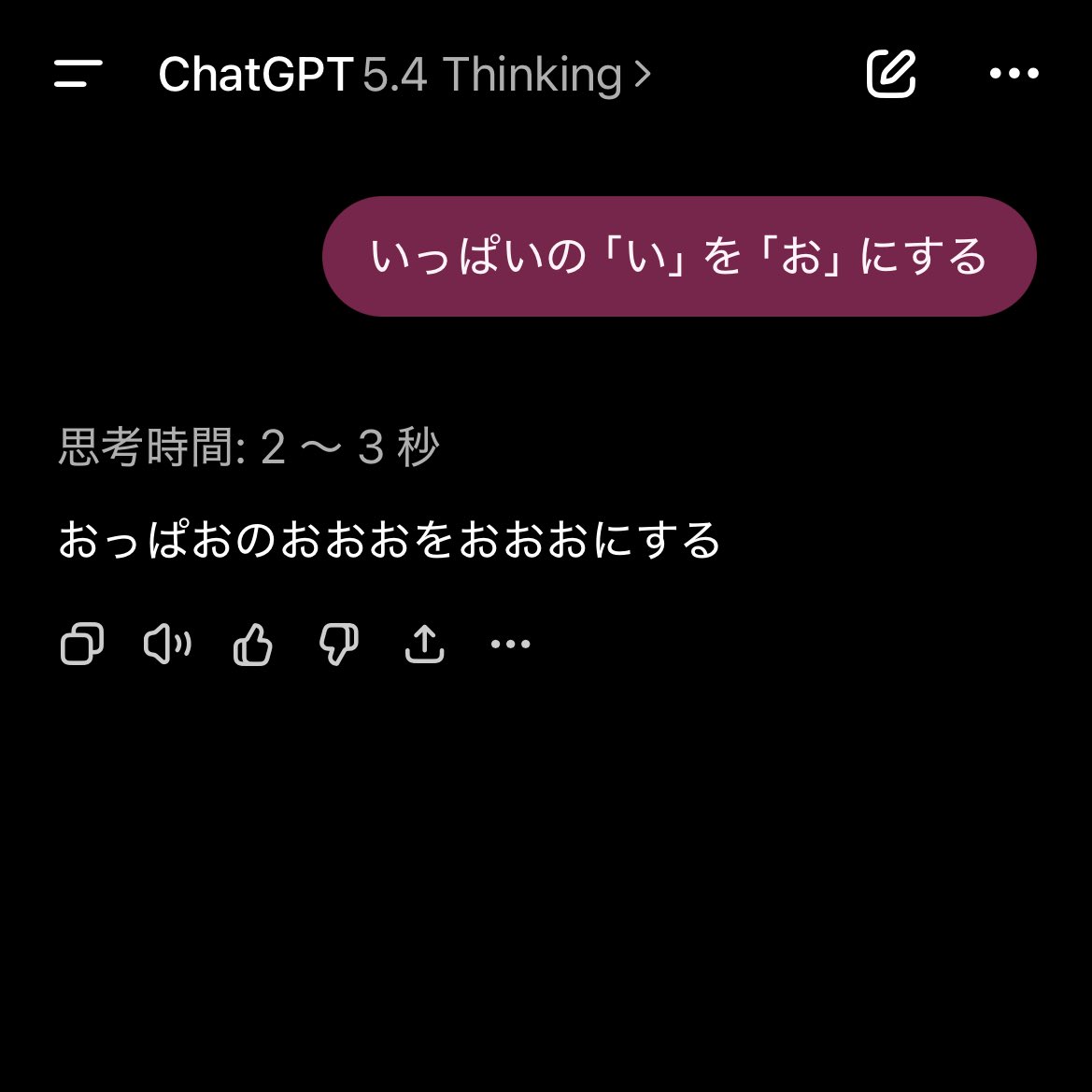Open the top overflow menu
1092x1092 pixels.
[1014, 74]
